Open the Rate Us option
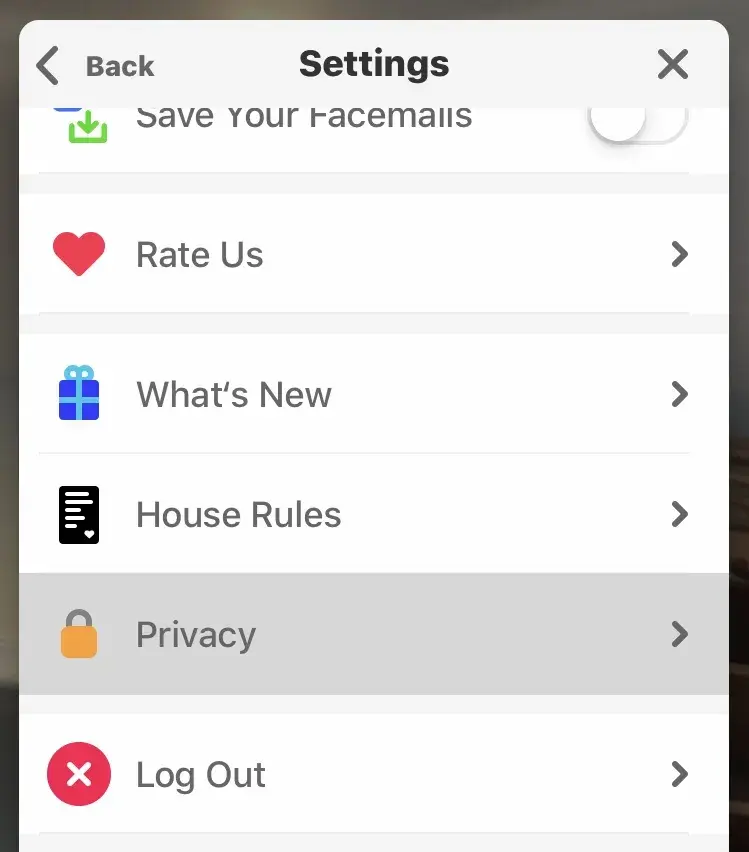Viewport: 749px width, 852px height. click(x=373, y=255)
